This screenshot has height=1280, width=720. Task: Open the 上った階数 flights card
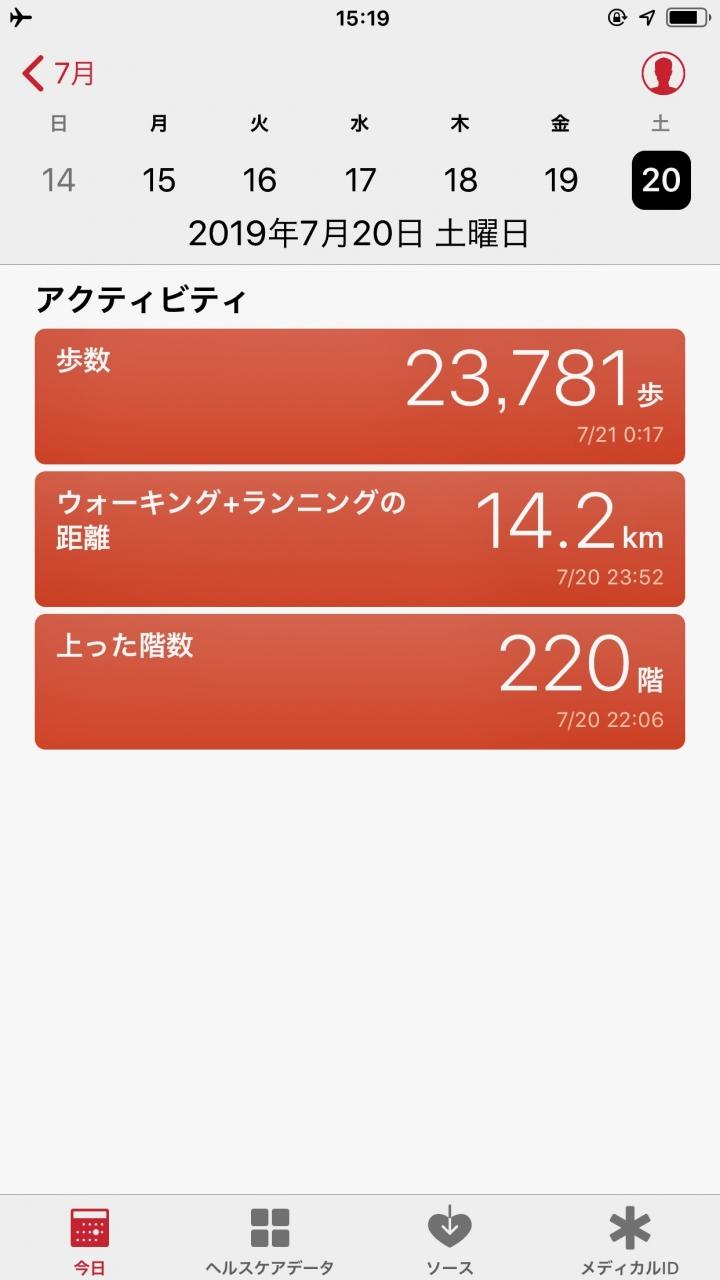(360, 681)
